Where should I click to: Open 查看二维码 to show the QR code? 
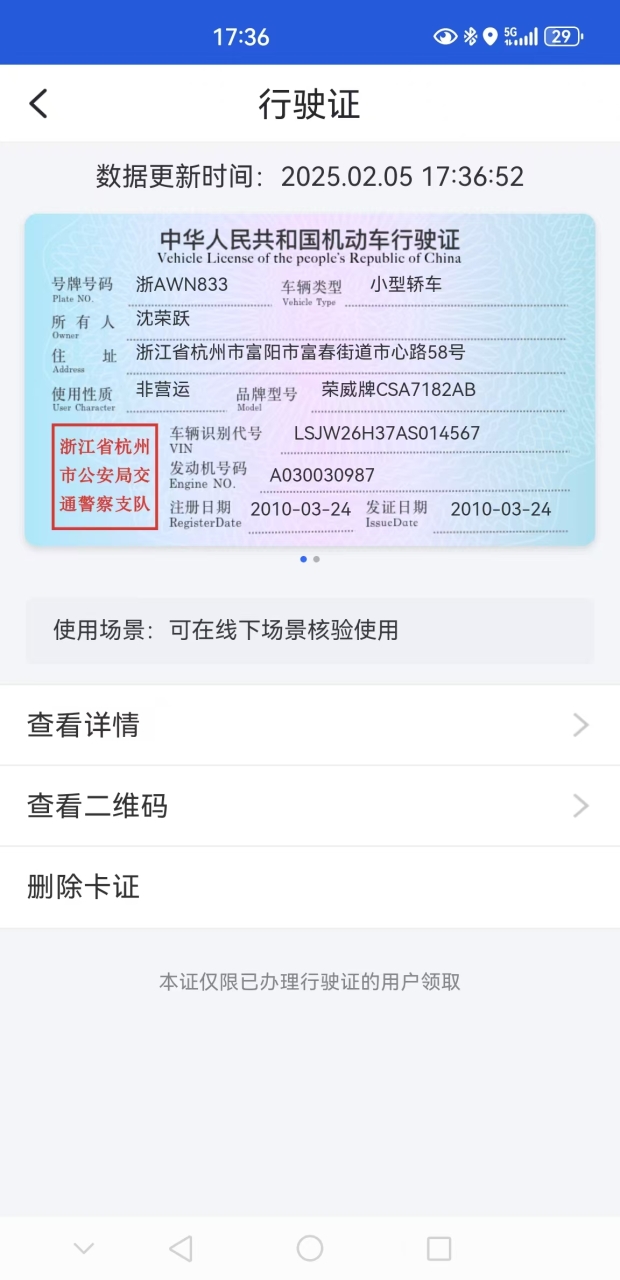310,806
